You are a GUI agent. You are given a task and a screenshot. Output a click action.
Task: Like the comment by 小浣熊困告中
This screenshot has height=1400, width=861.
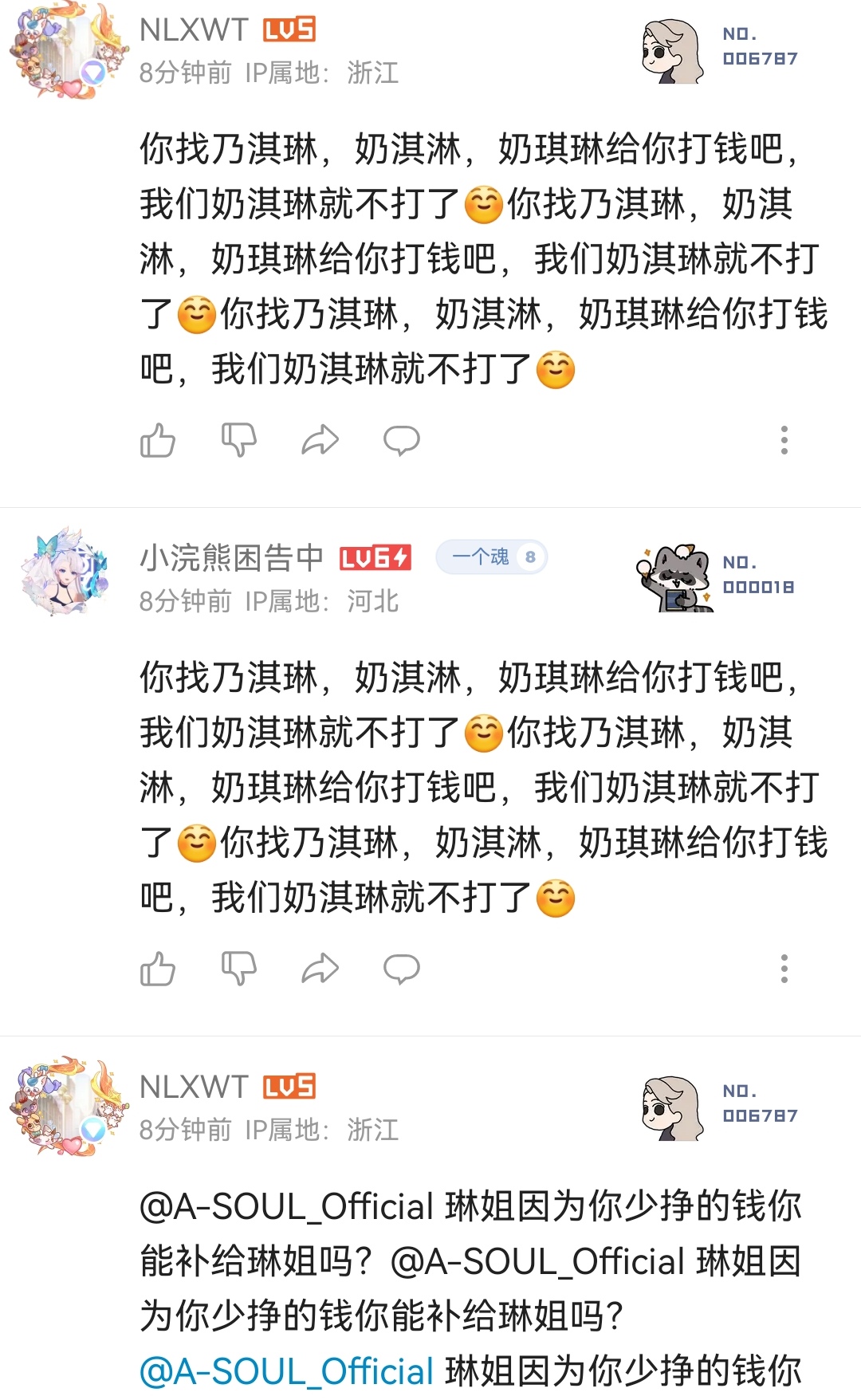pyautogui.click(x=158, y=969)
